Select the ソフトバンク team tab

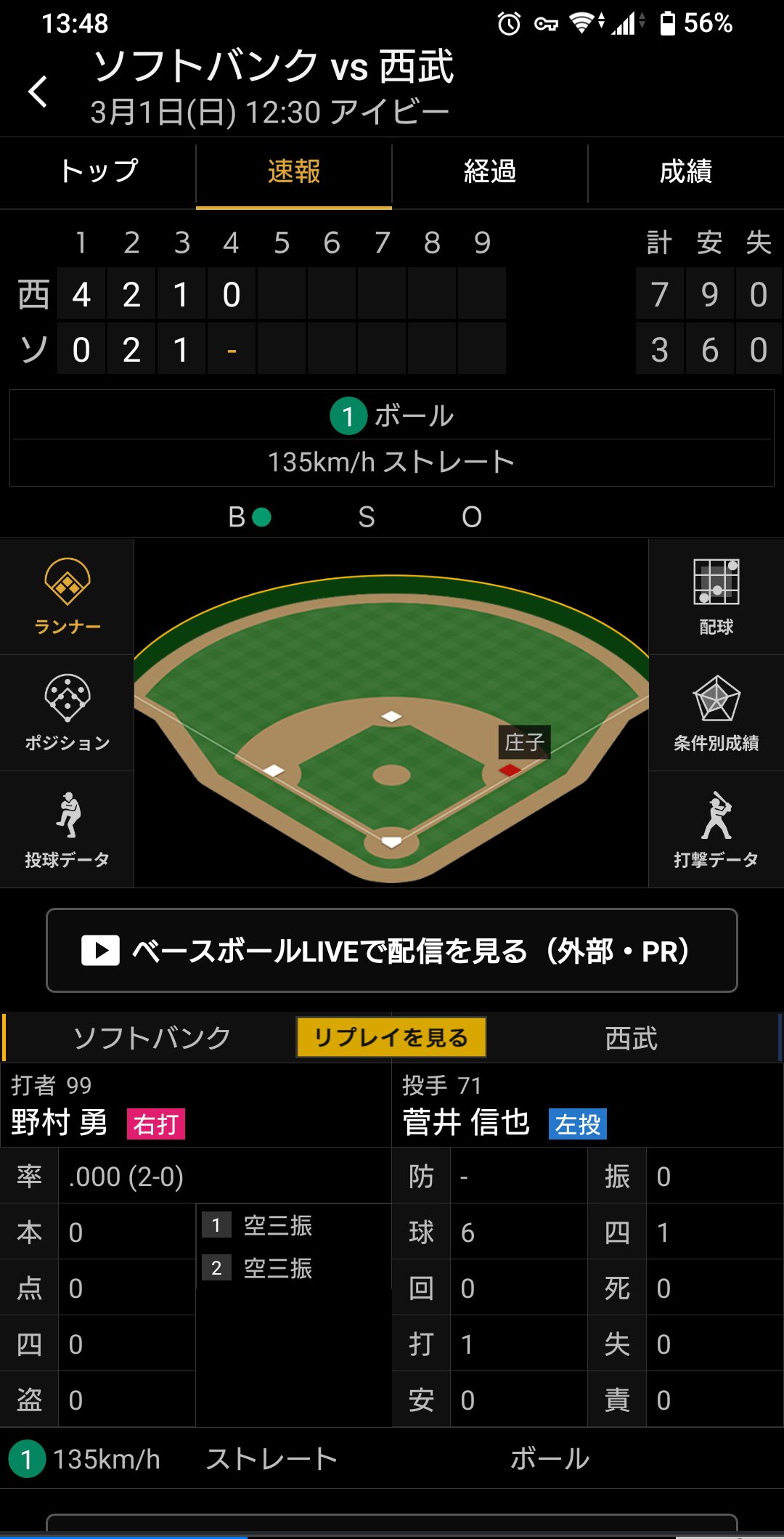tap(152, 1038)
